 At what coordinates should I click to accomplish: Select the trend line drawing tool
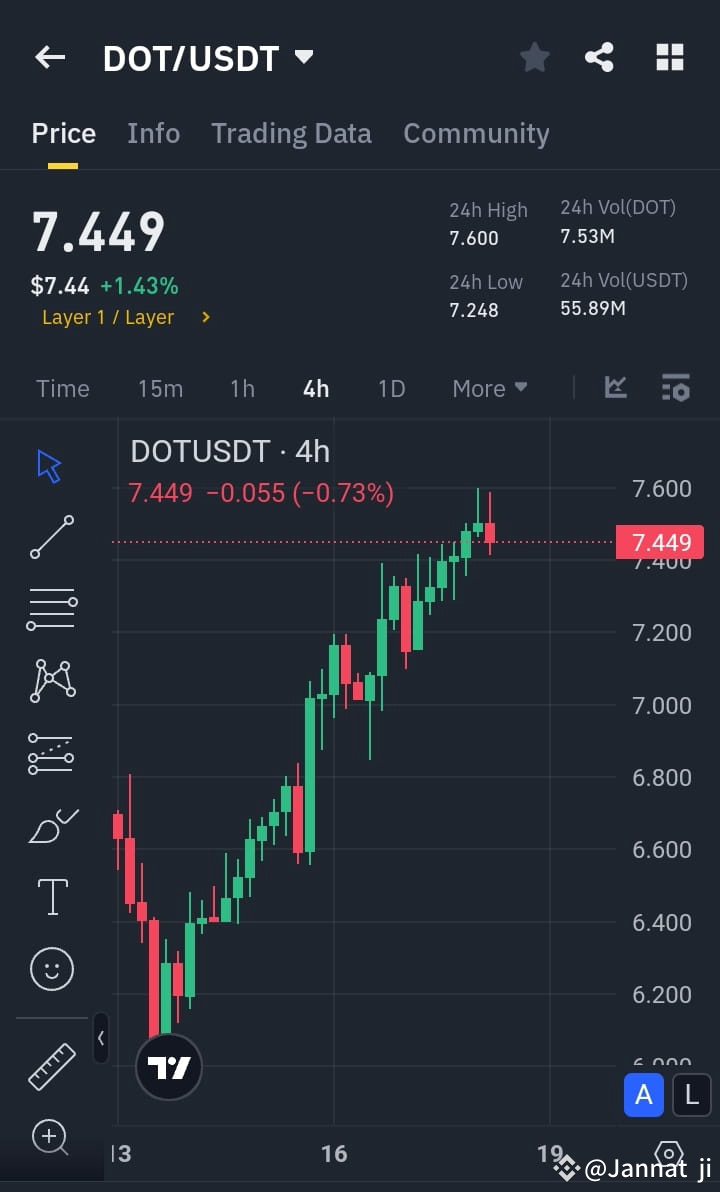click(51, 537)
